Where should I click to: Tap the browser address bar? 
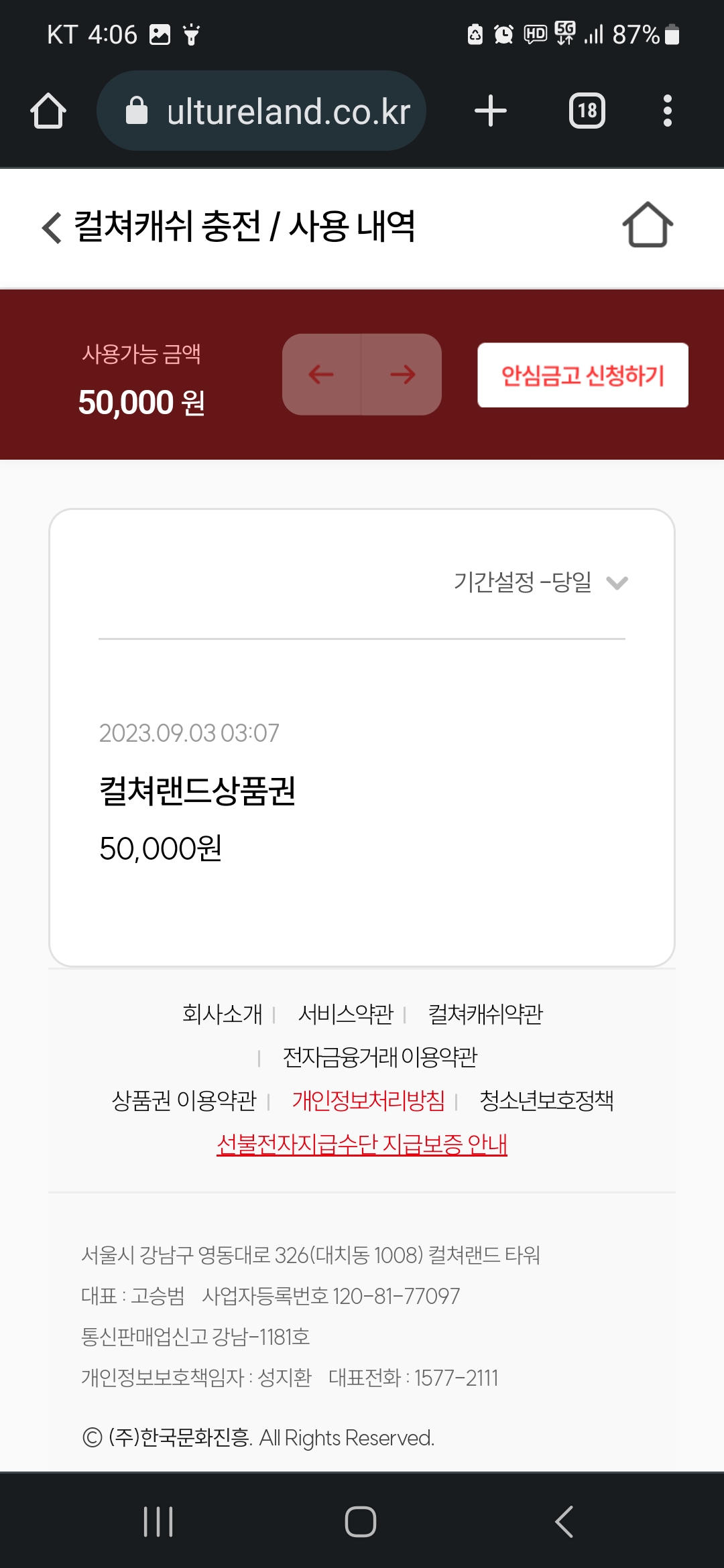(x=261, y=111)
